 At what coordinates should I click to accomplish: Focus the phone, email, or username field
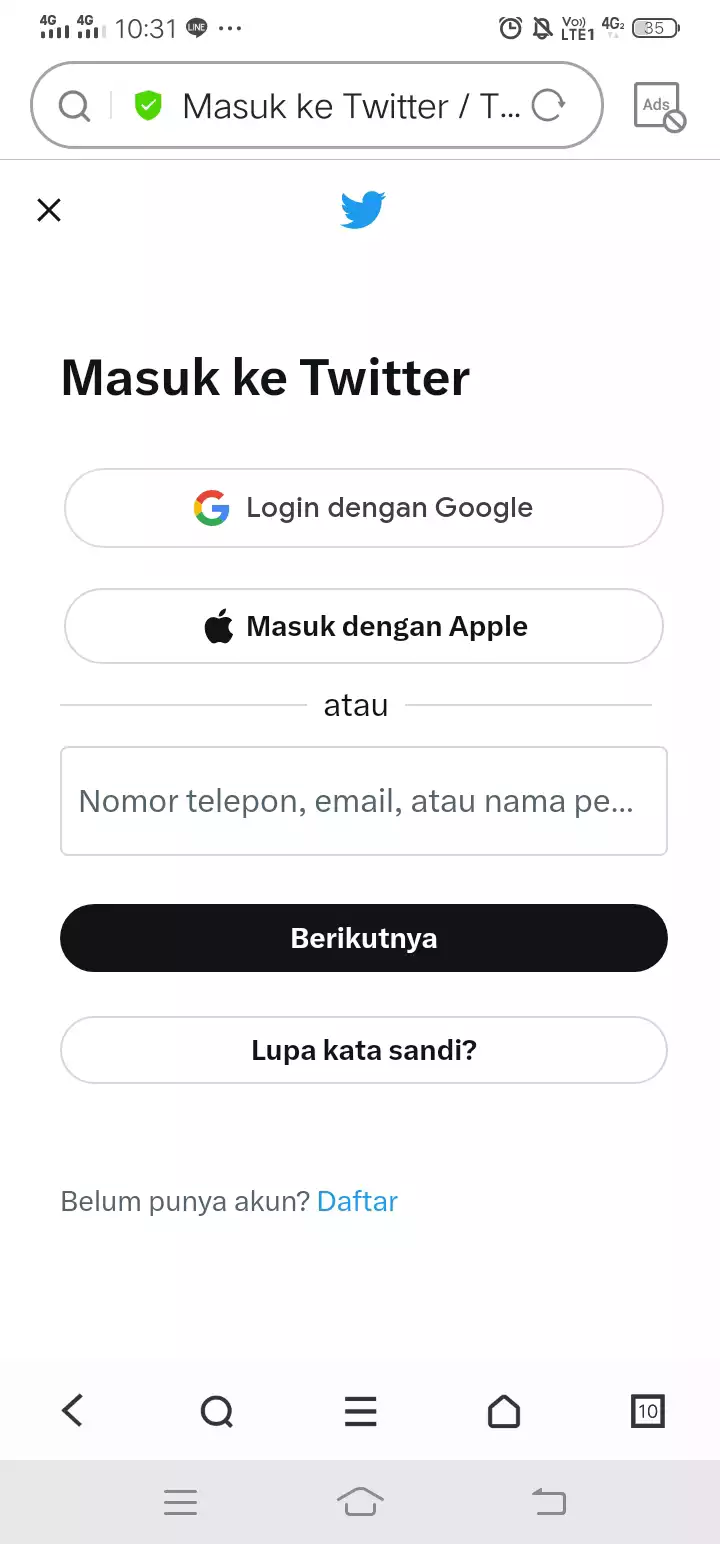(364, 801)
